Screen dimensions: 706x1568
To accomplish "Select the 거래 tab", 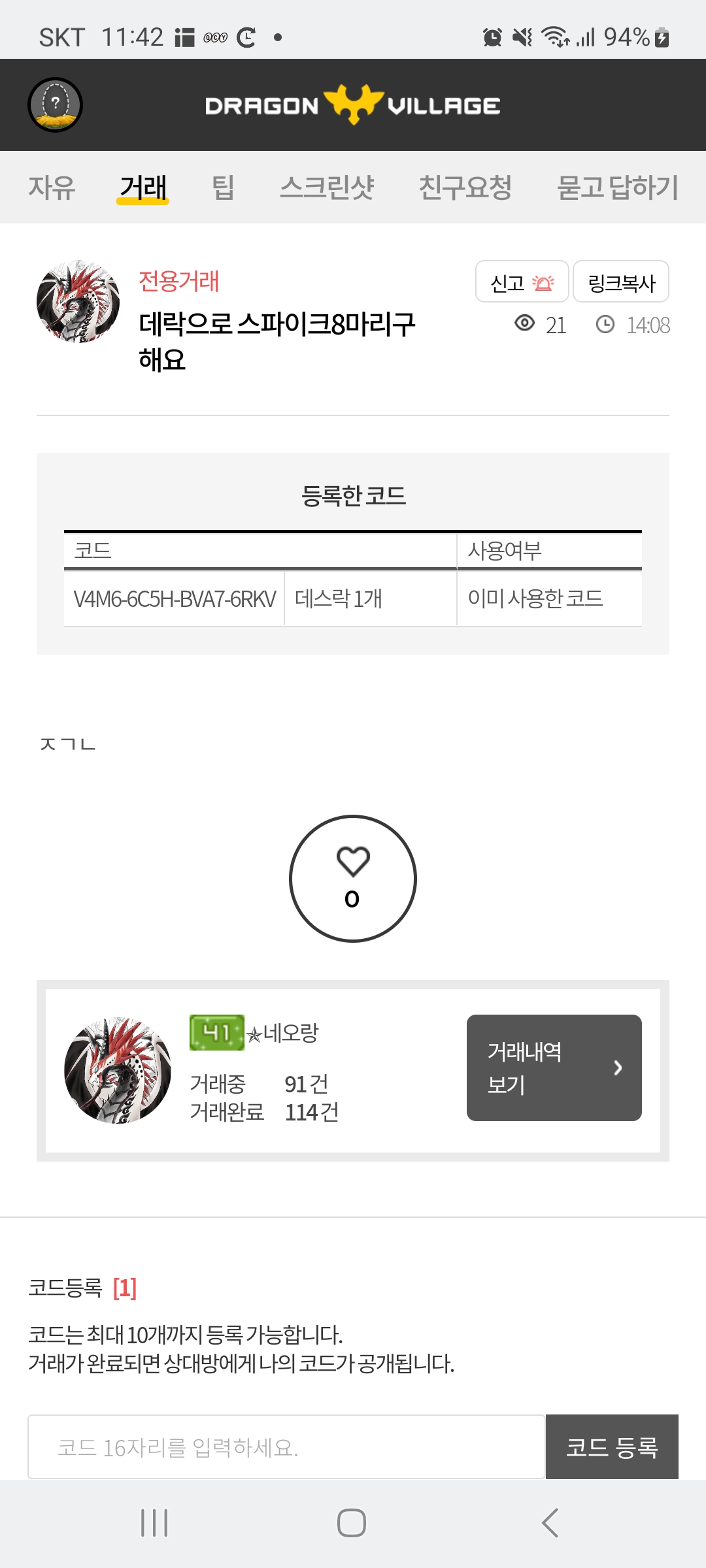I will point(143,188).
